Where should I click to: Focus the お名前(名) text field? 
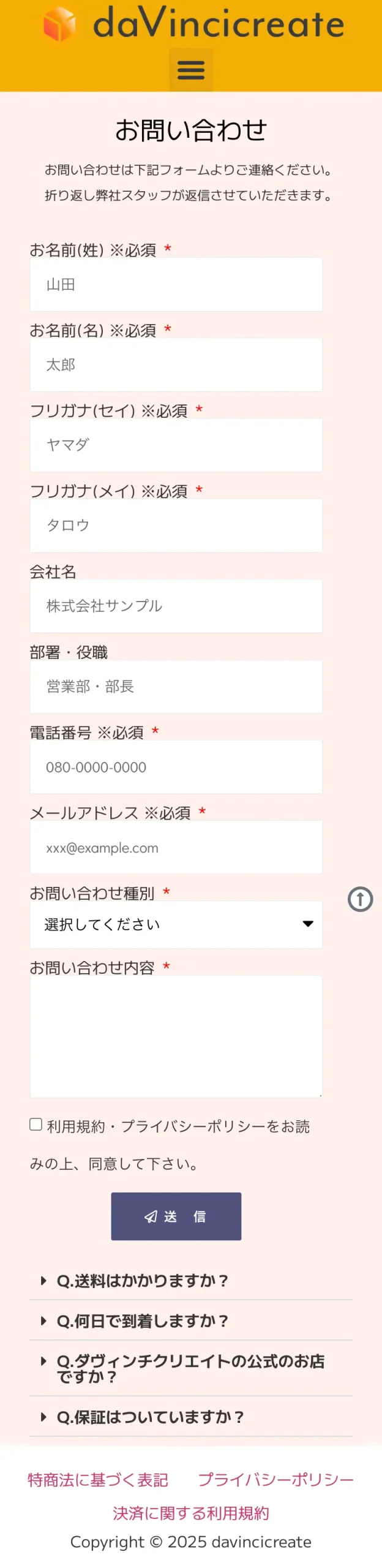176,364
